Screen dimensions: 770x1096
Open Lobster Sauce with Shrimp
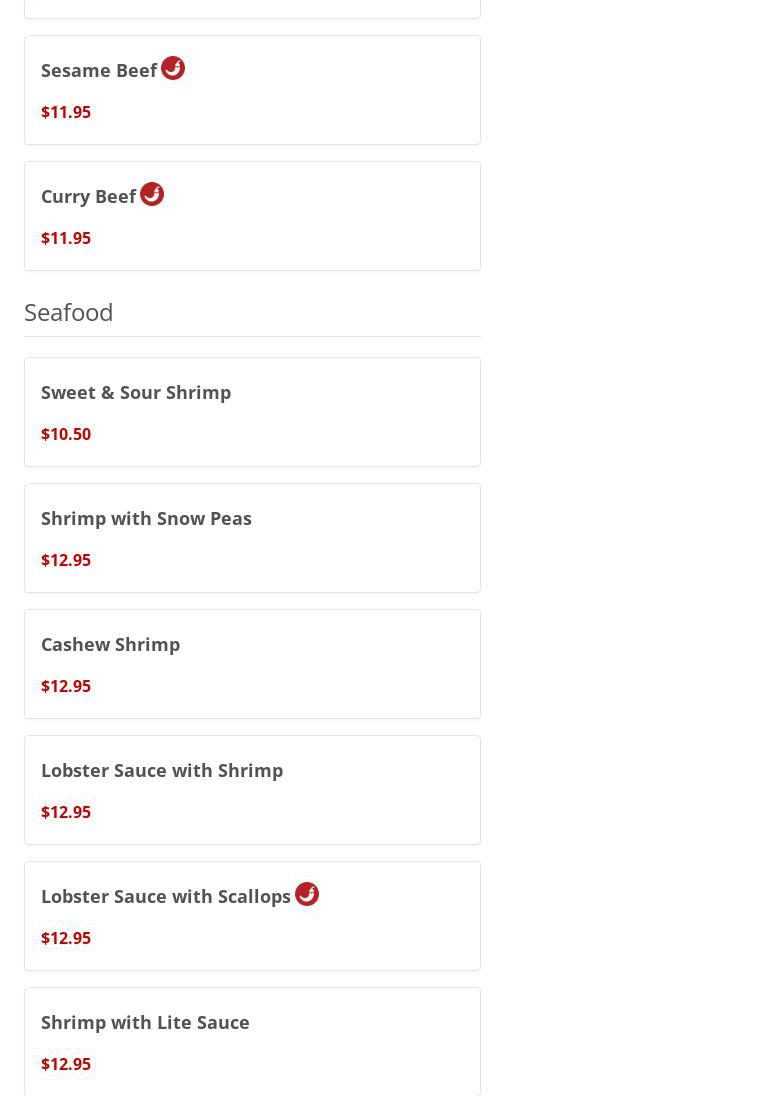[252, 790]
